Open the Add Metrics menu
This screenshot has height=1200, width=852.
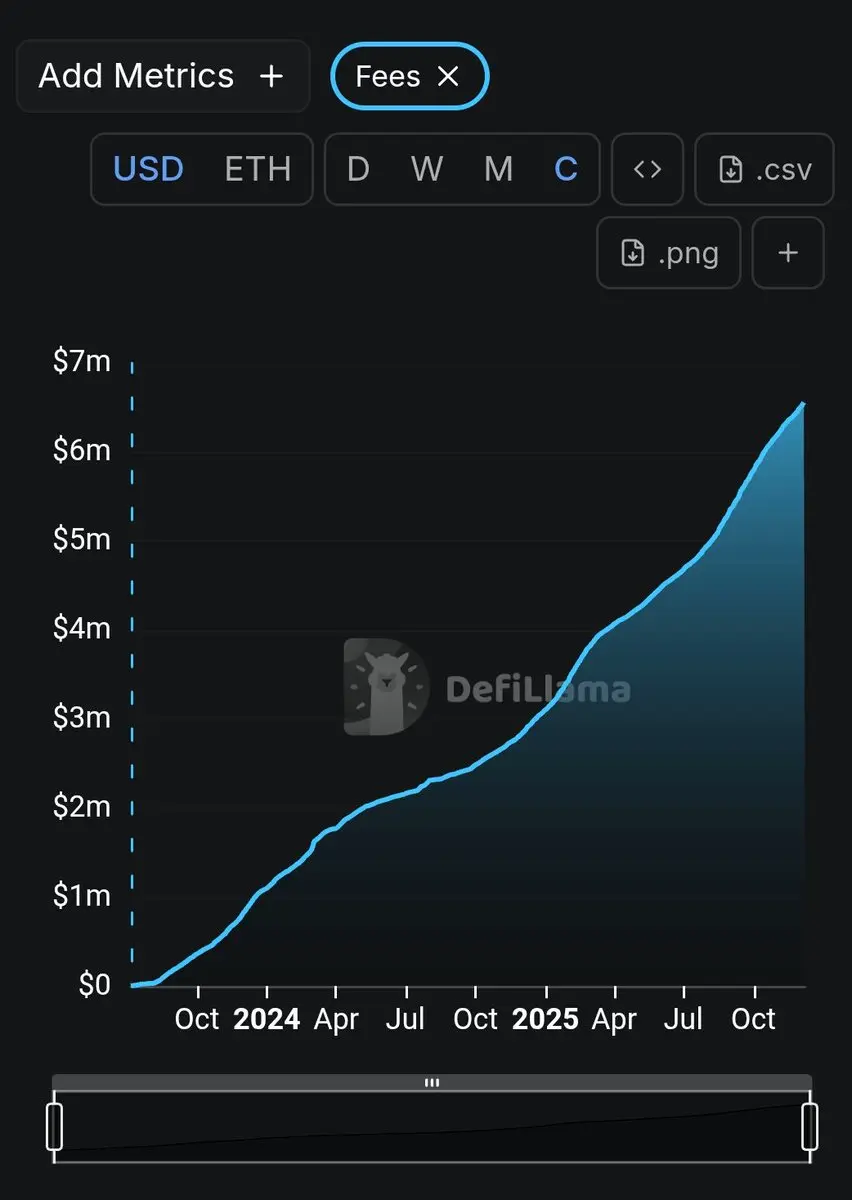click(162, 76)
